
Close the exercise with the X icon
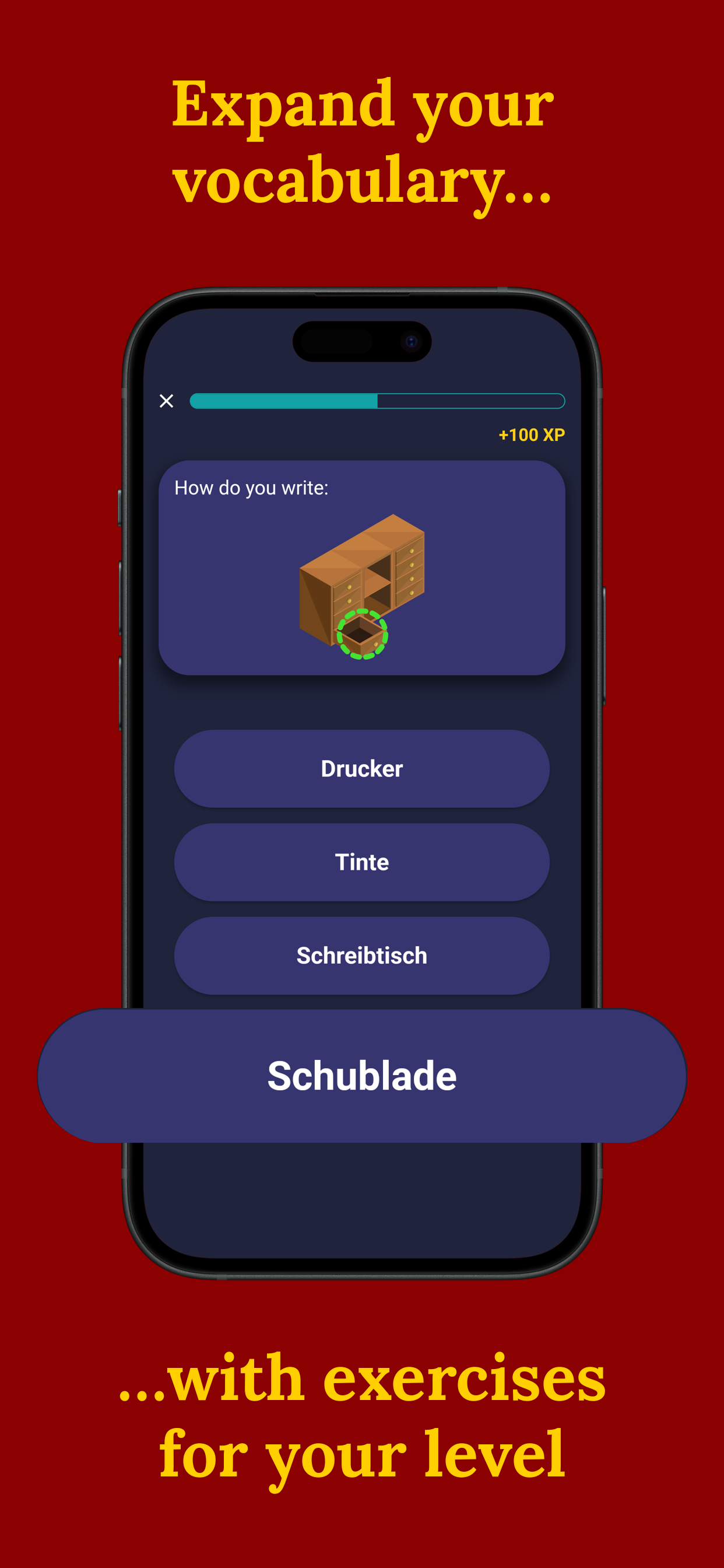click(166, 401)
